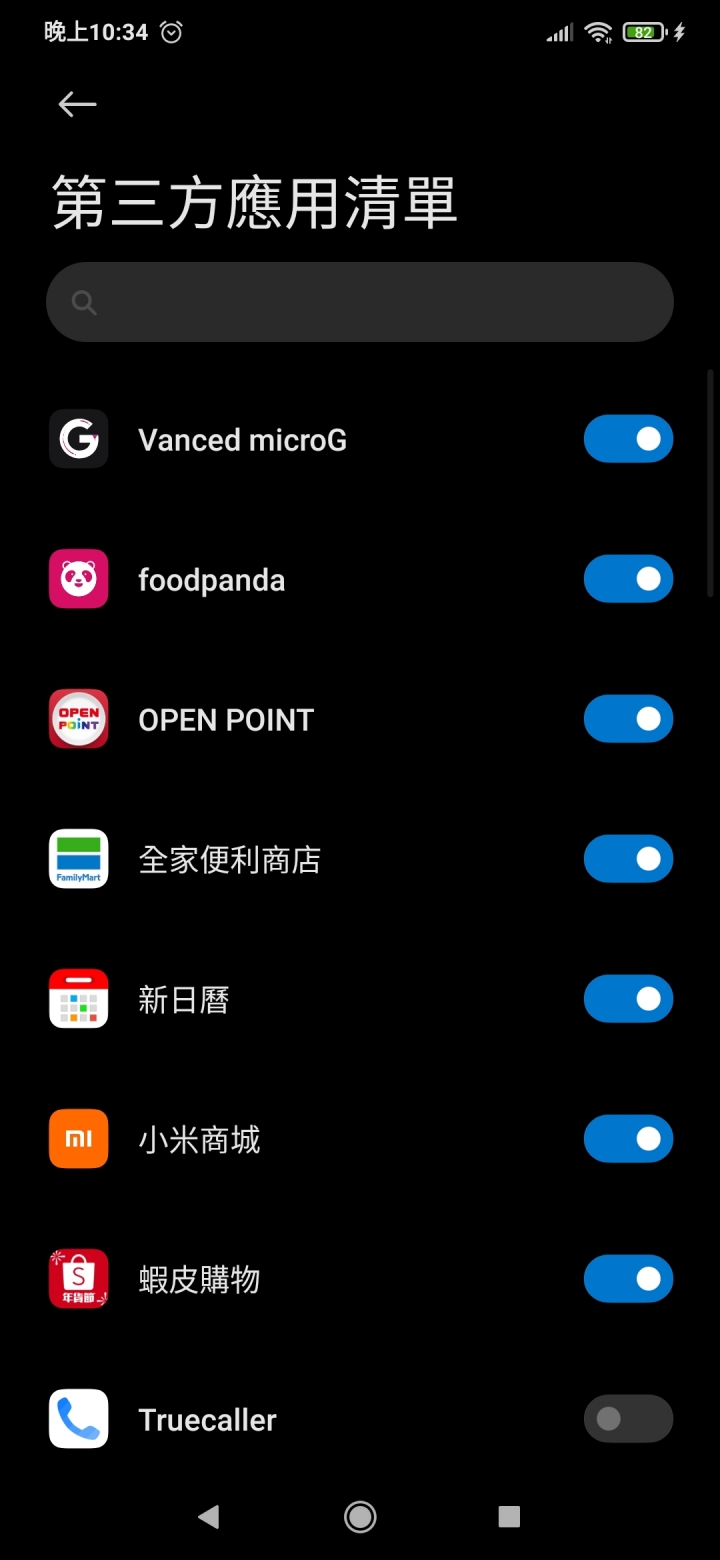Image resolution: width=720 pixels, height=1560 pixels.
Task: Switch off OPEN POINT
Action: point(628,719)
